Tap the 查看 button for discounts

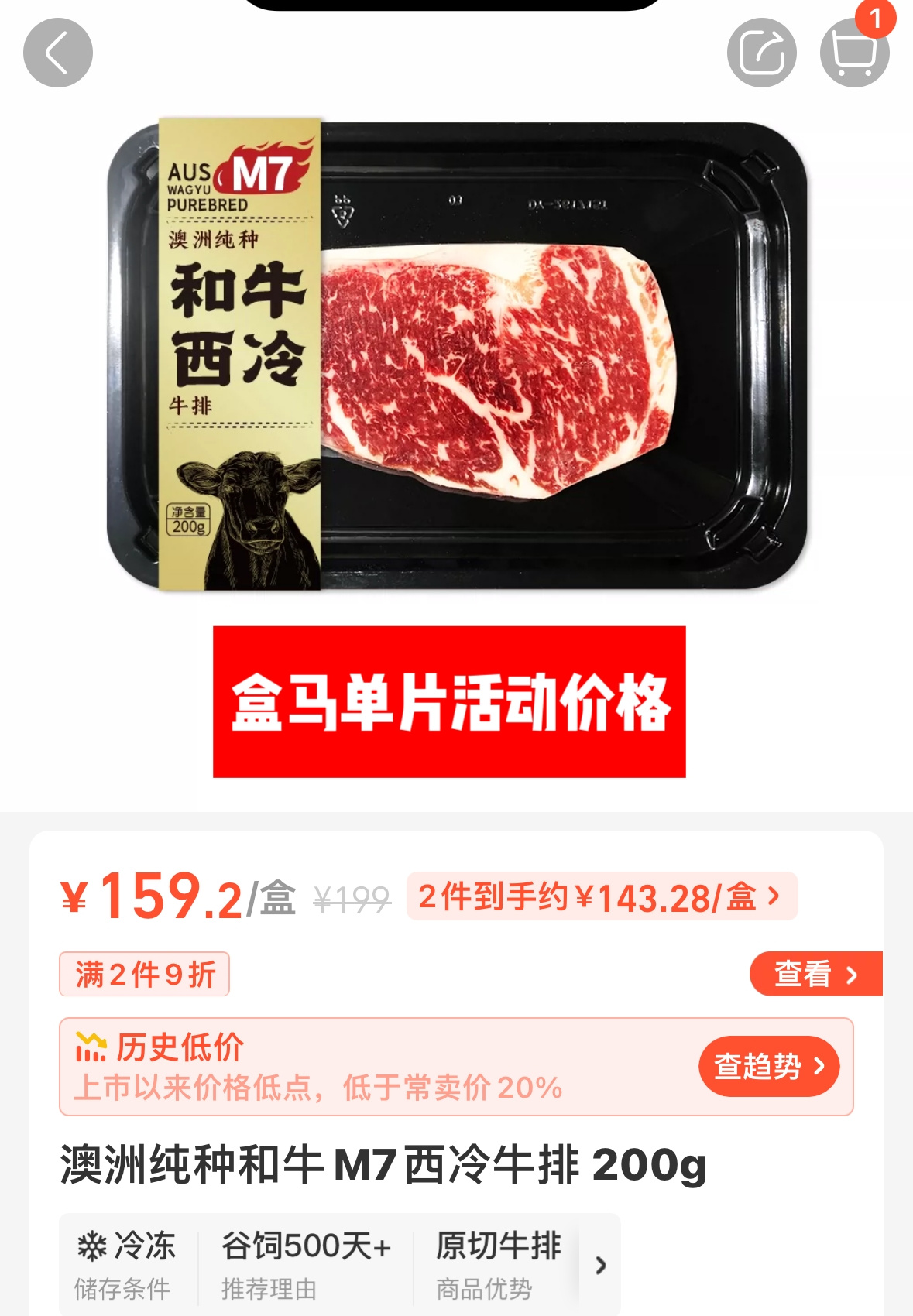[x=815, y=974]
